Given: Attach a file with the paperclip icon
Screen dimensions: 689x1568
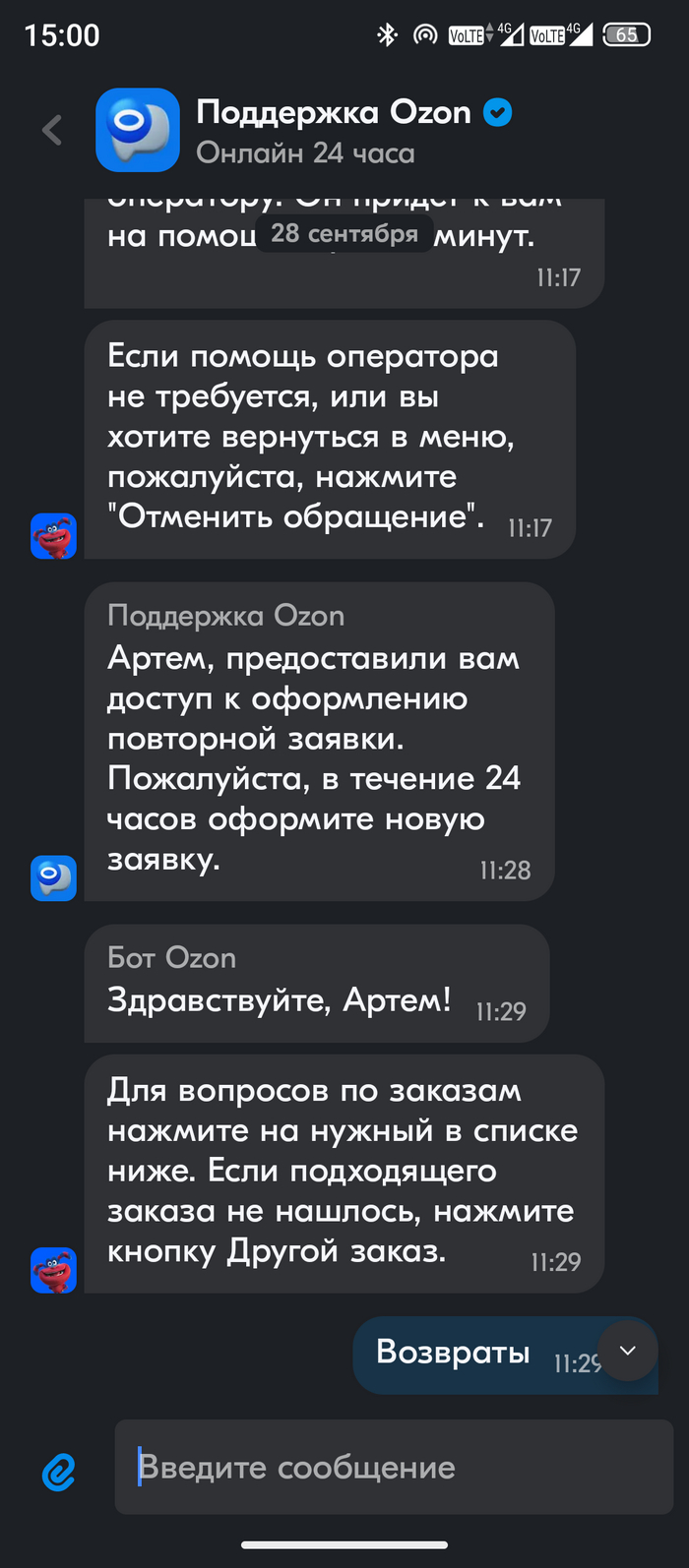Looking at the screenshot, I should (x=59, y=1471).
